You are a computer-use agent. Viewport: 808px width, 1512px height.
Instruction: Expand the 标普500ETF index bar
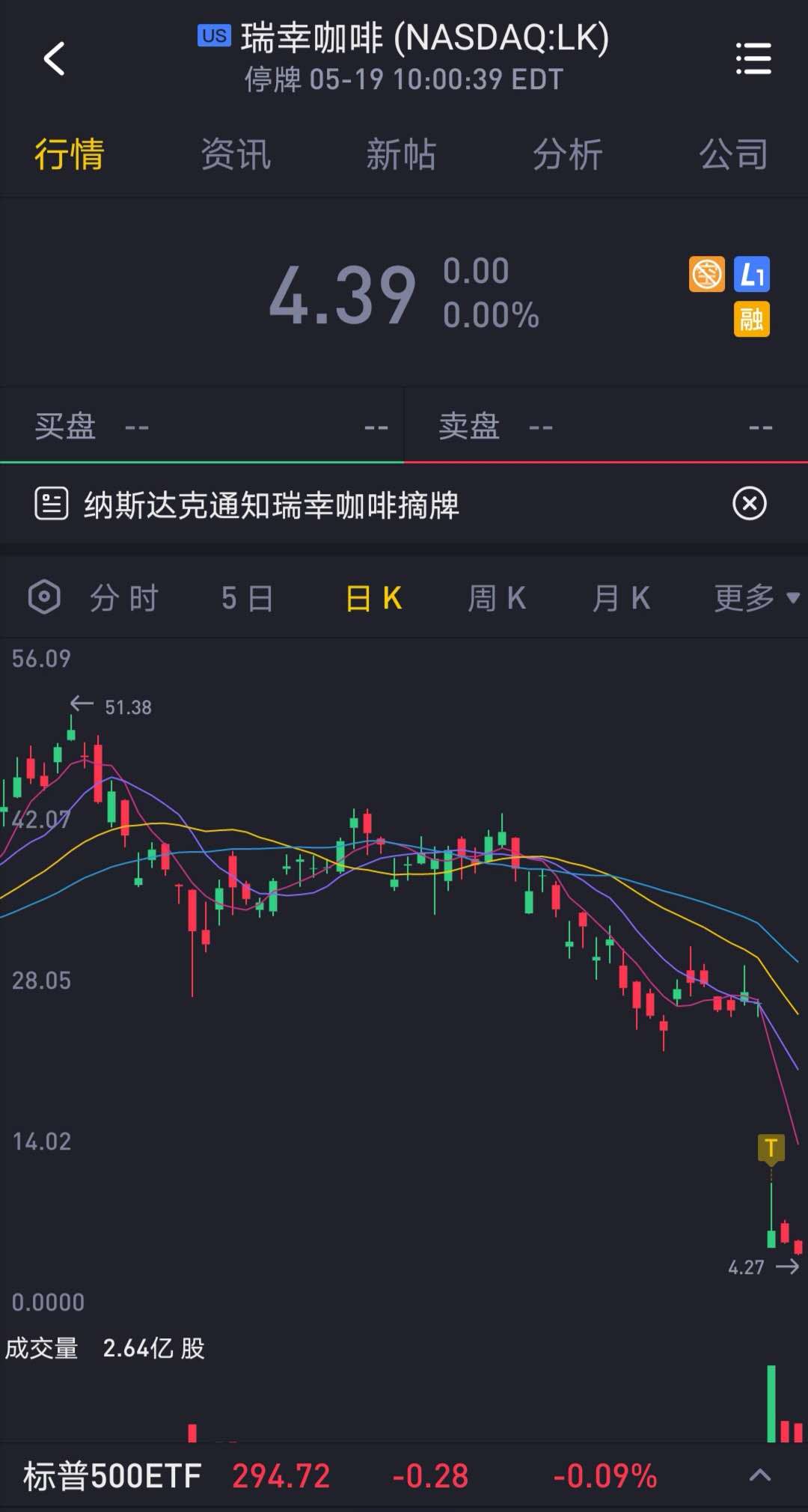759,1475
